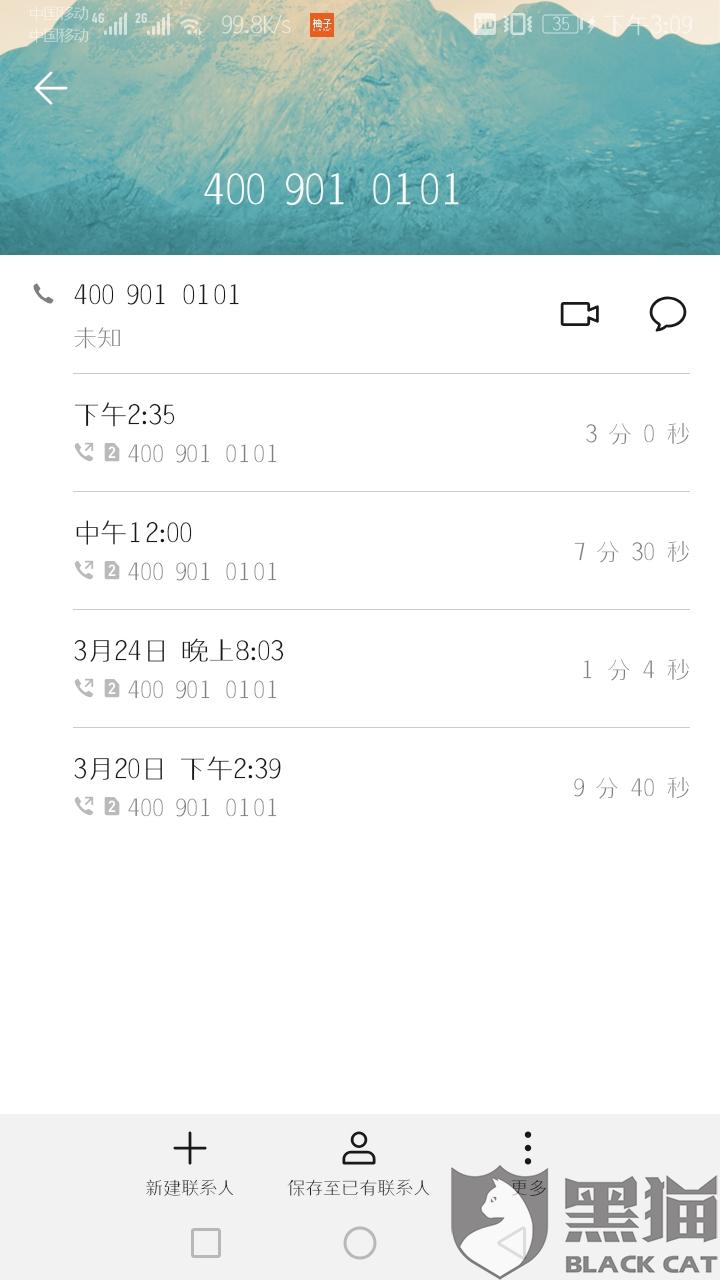Start a video call with this number
Screen dimensions: 720x1280
pos(579,314)
